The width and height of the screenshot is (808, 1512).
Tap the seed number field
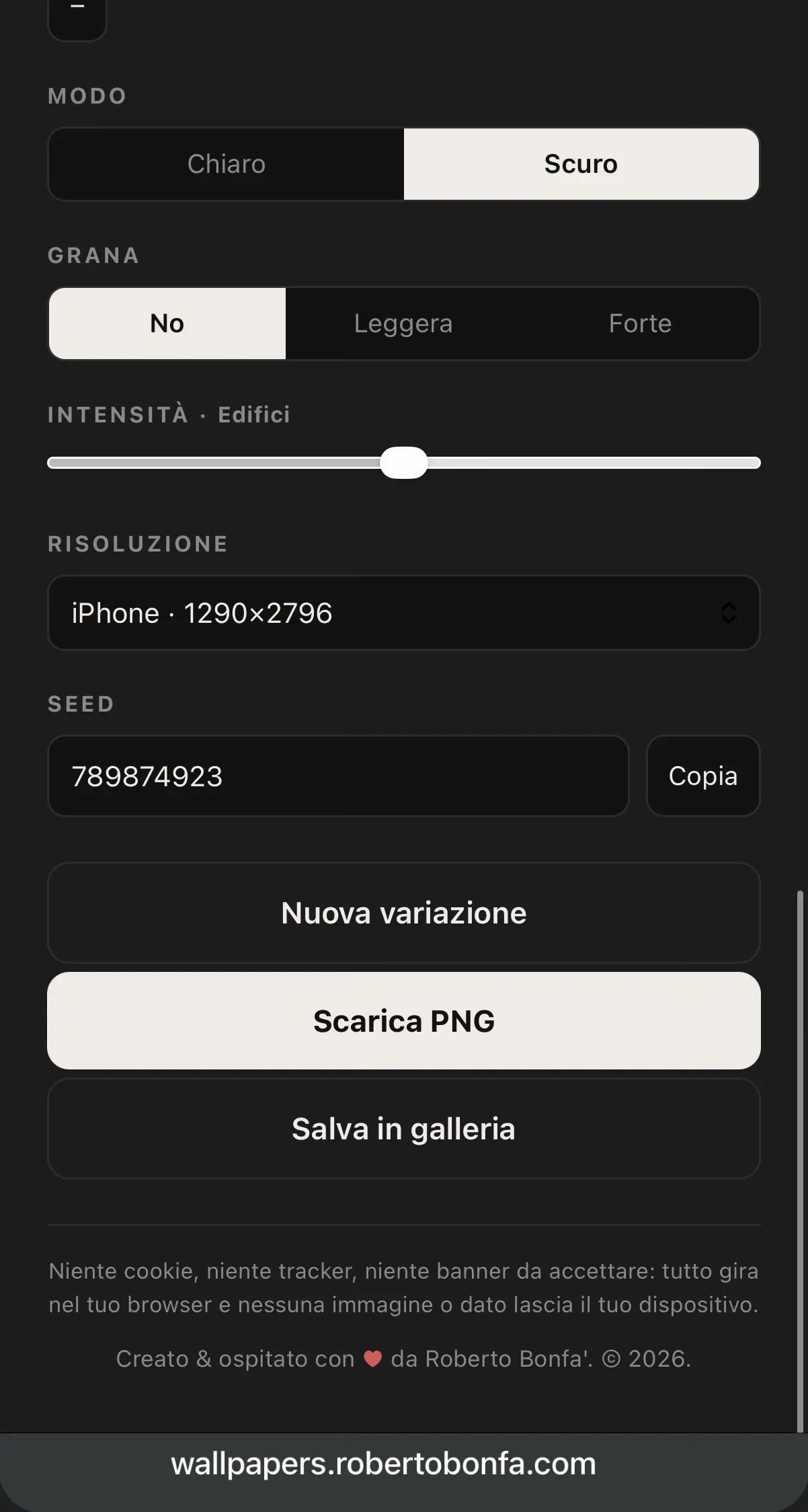pos(338,776)
